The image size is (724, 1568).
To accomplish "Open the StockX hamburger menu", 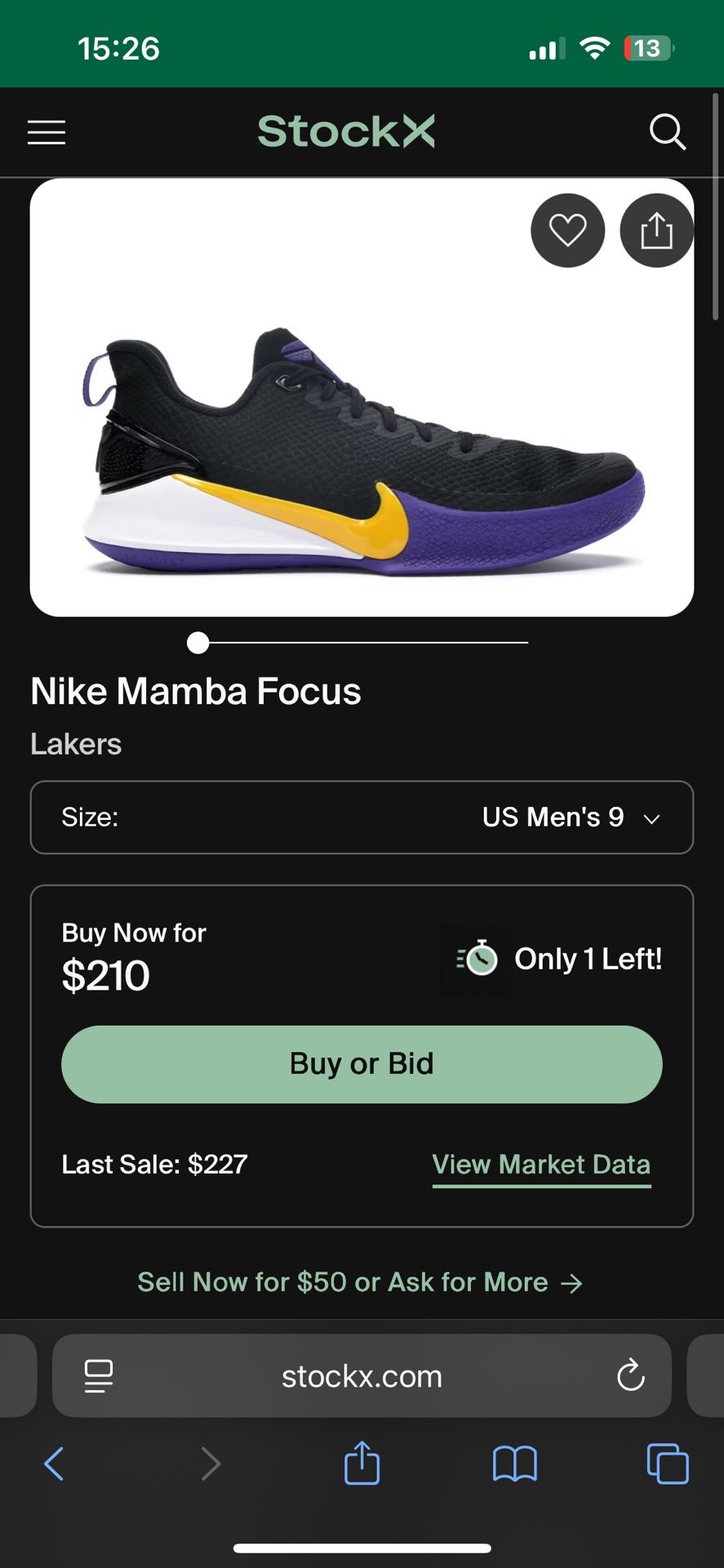I will (x=46, y=132).
